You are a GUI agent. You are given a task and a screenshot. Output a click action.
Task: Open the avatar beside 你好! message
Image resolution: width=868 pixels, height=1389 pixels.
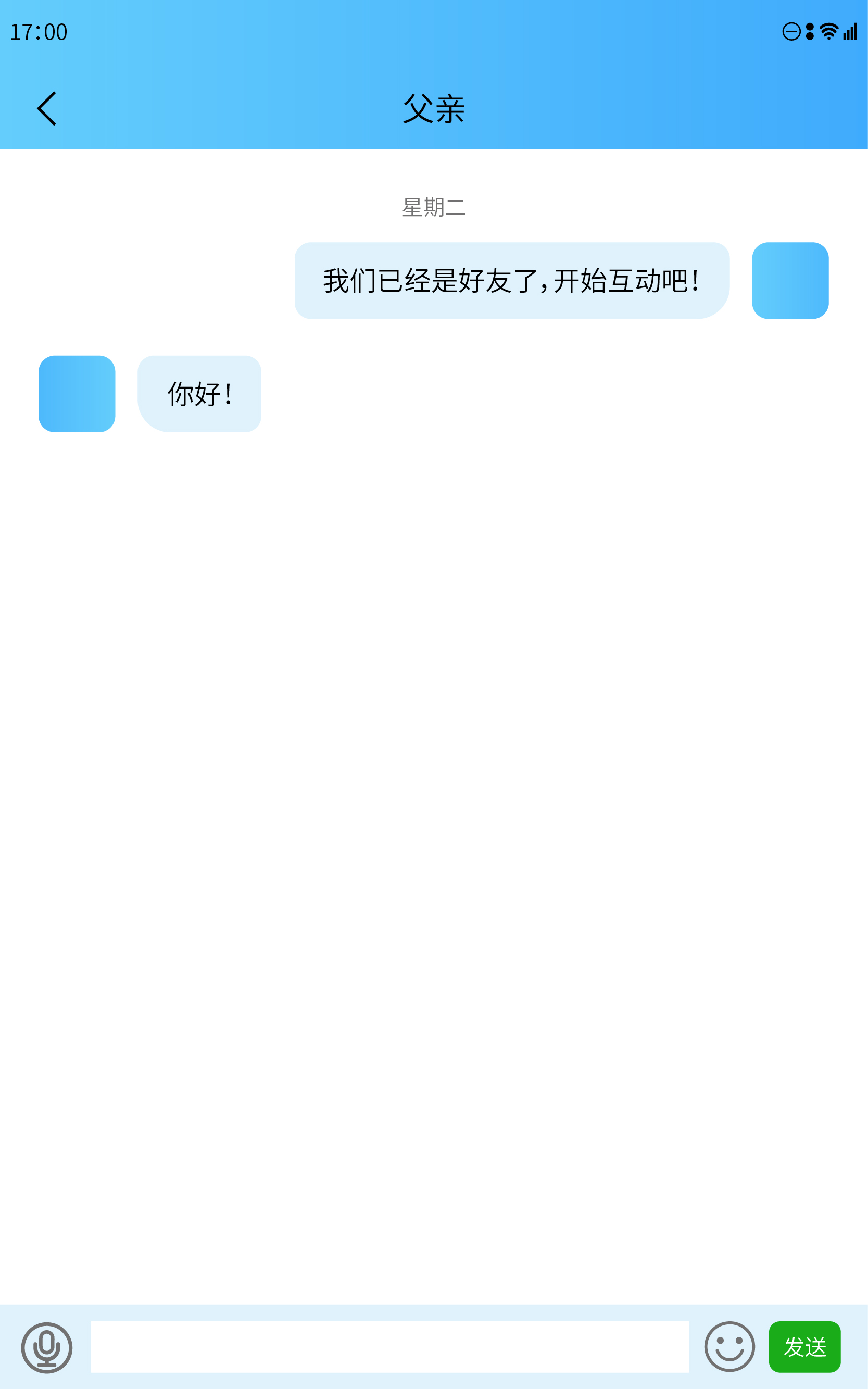77,394
